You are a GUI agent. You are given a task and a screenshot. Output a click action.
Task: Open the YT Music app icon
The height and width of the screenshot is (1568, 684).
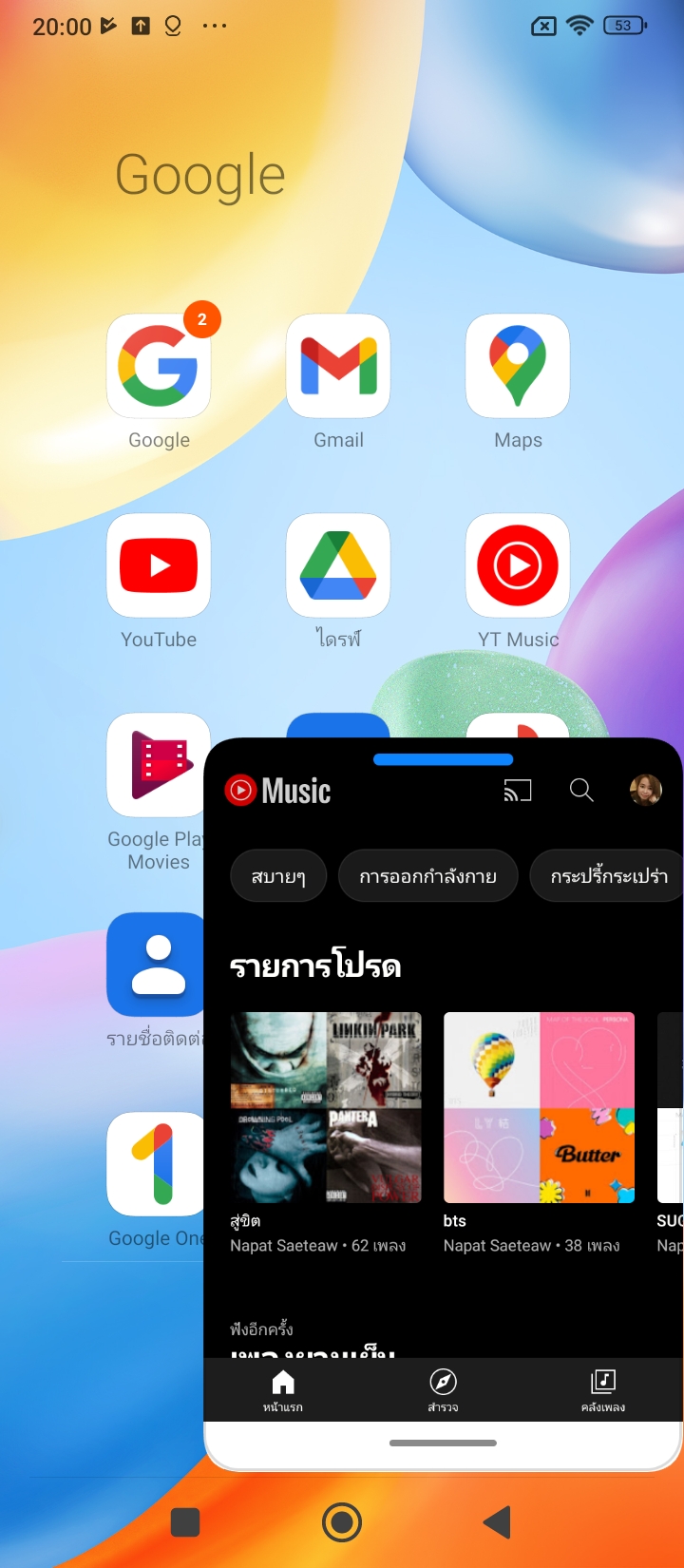[x=518, y=566]
